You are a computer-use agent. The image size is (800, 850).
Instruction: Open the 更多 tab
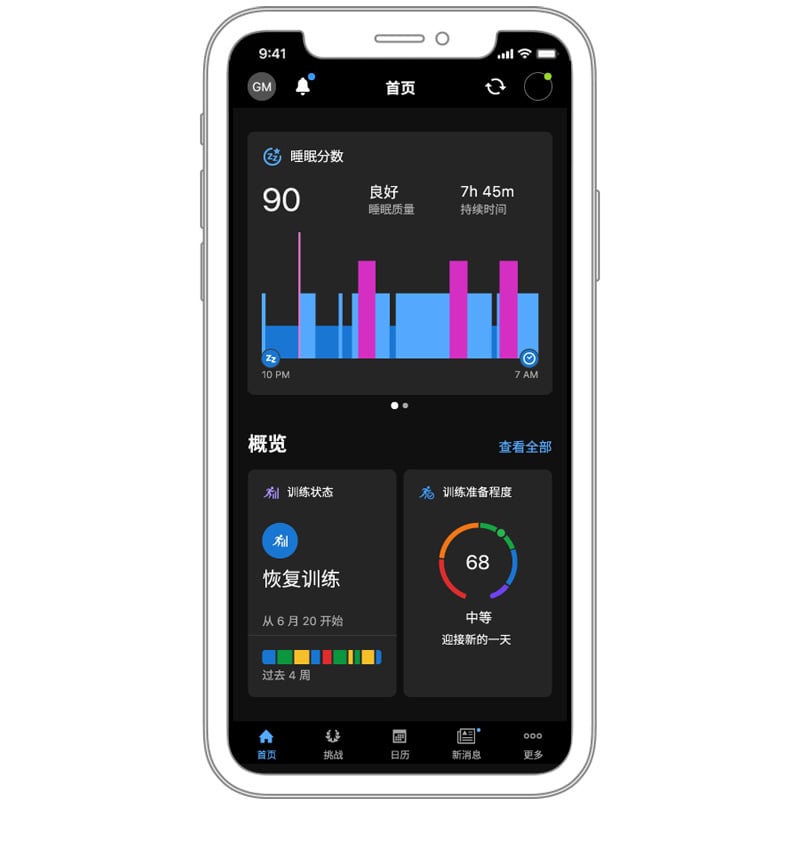533,744
